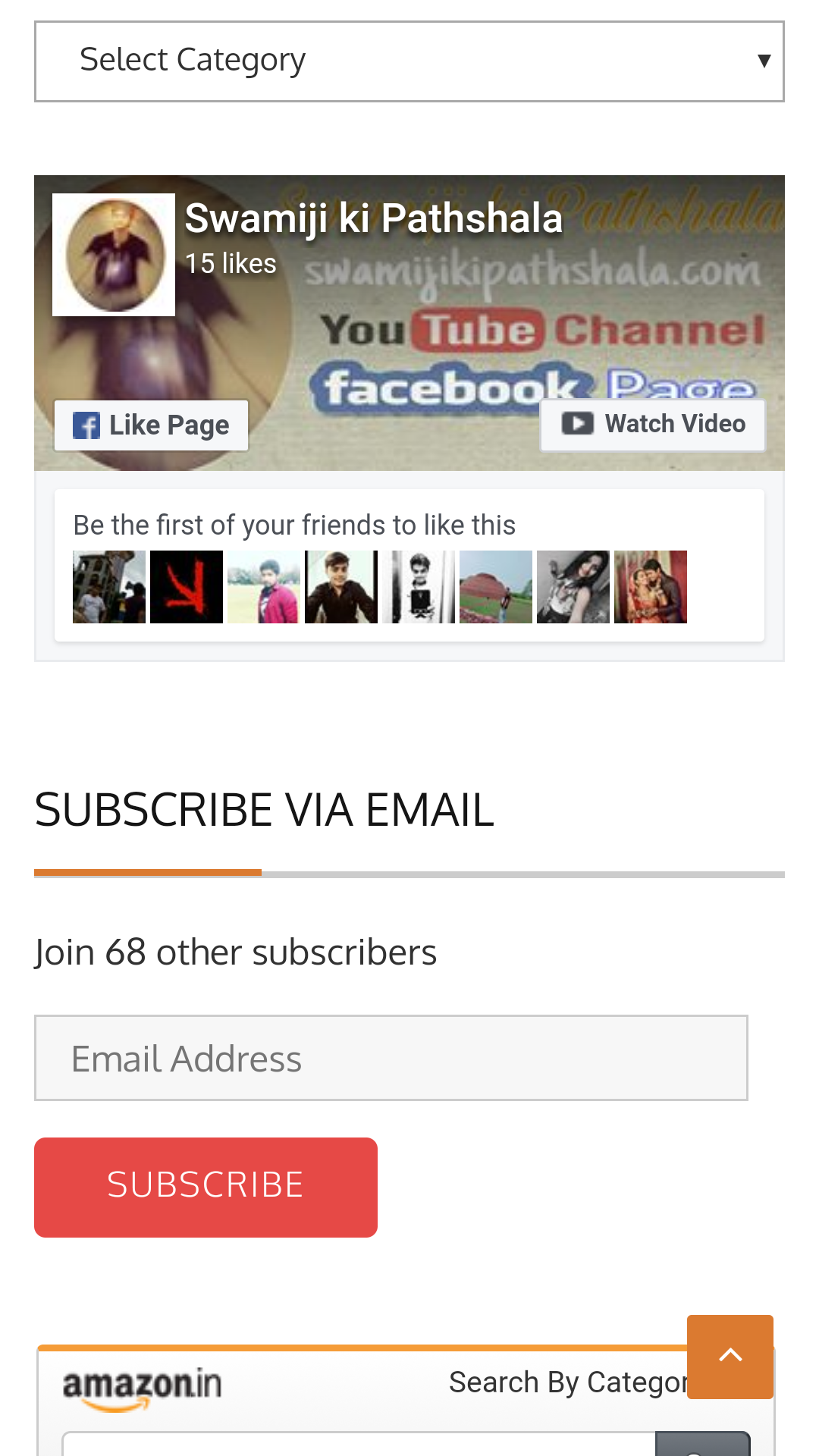Open the Swamiji ki Pathshala page title

pyautogui.click(x=374, y=218)
